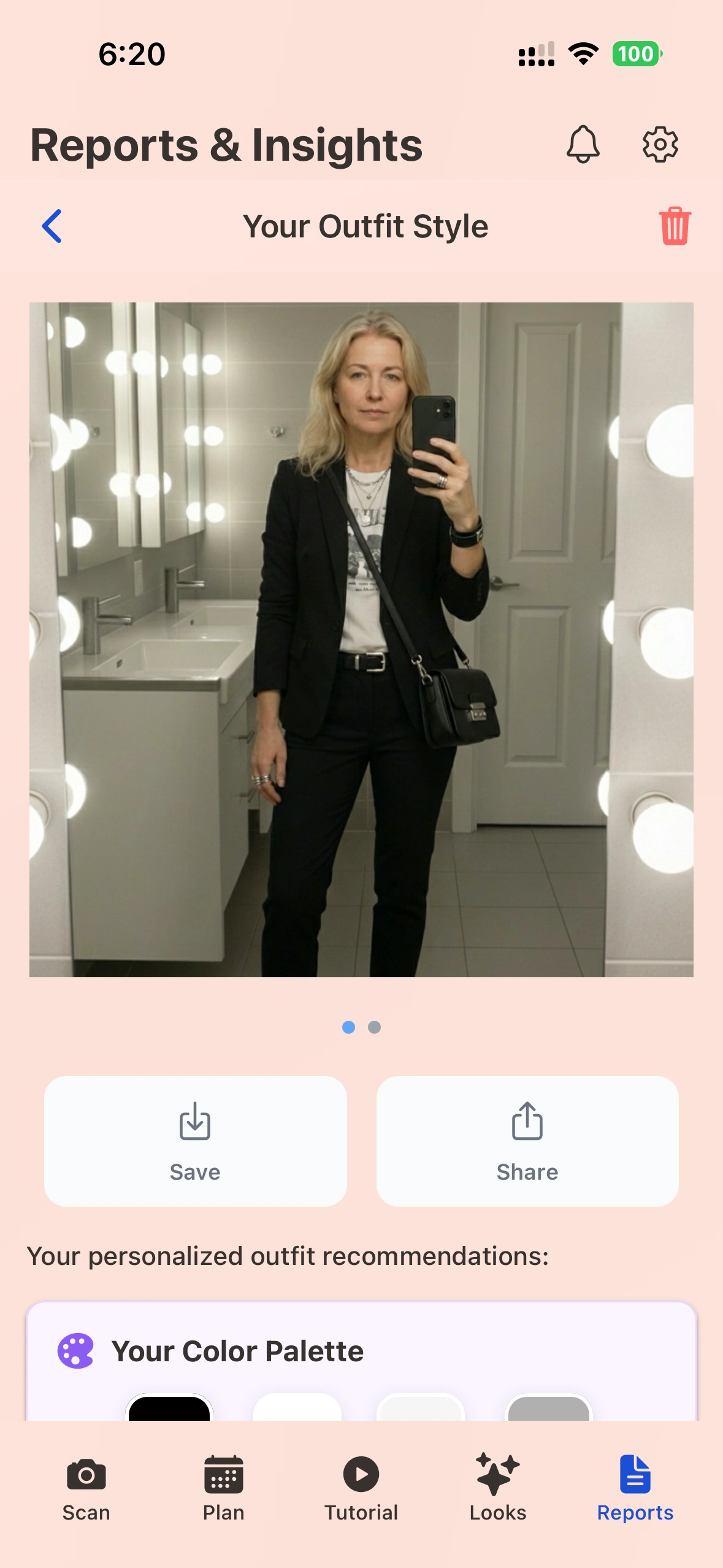Switch to the Plan tab
This screenshot has width=723, height=1568.
click(x=223, y=1488)
